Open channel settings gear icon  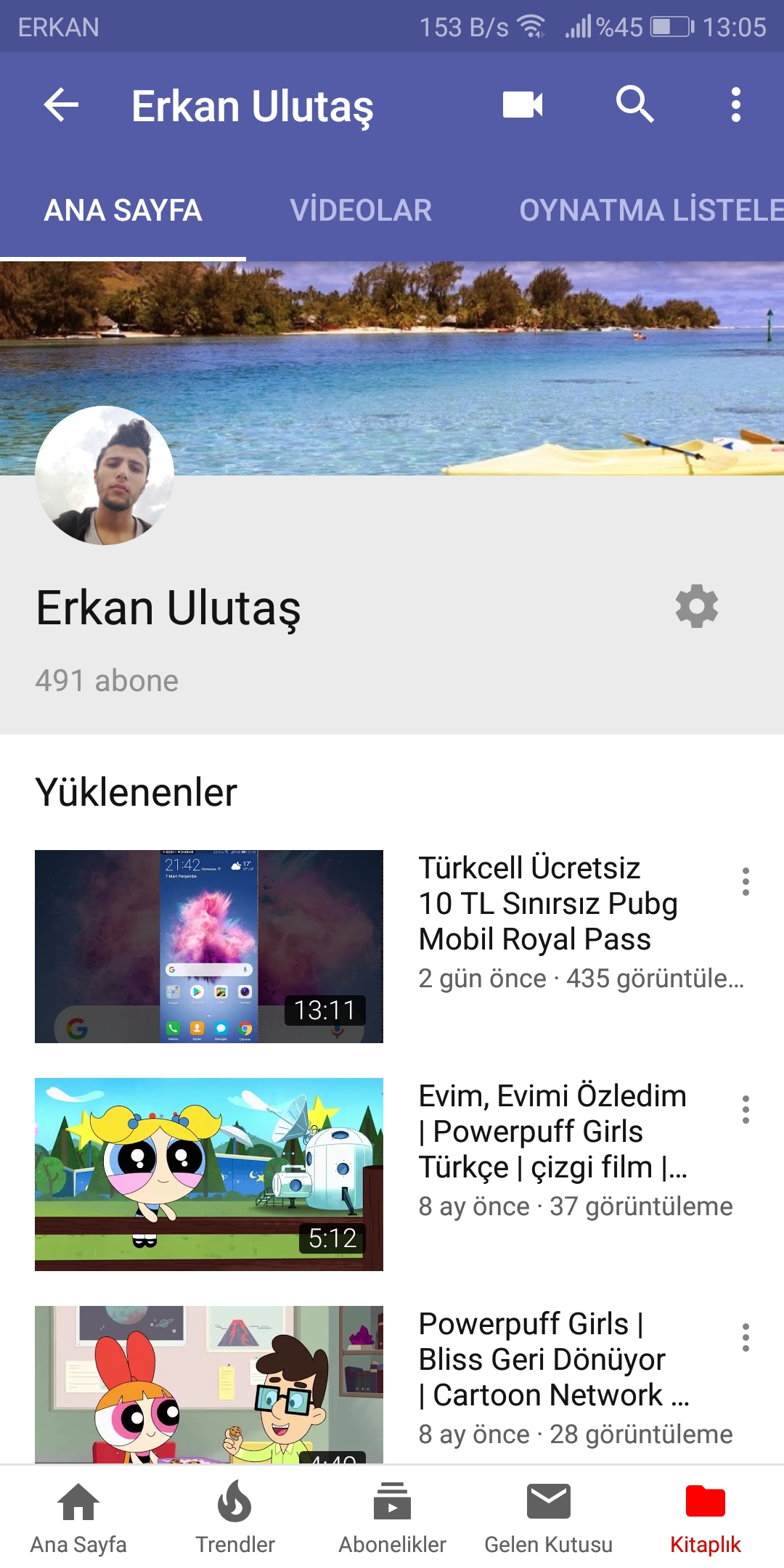point(696,606)
